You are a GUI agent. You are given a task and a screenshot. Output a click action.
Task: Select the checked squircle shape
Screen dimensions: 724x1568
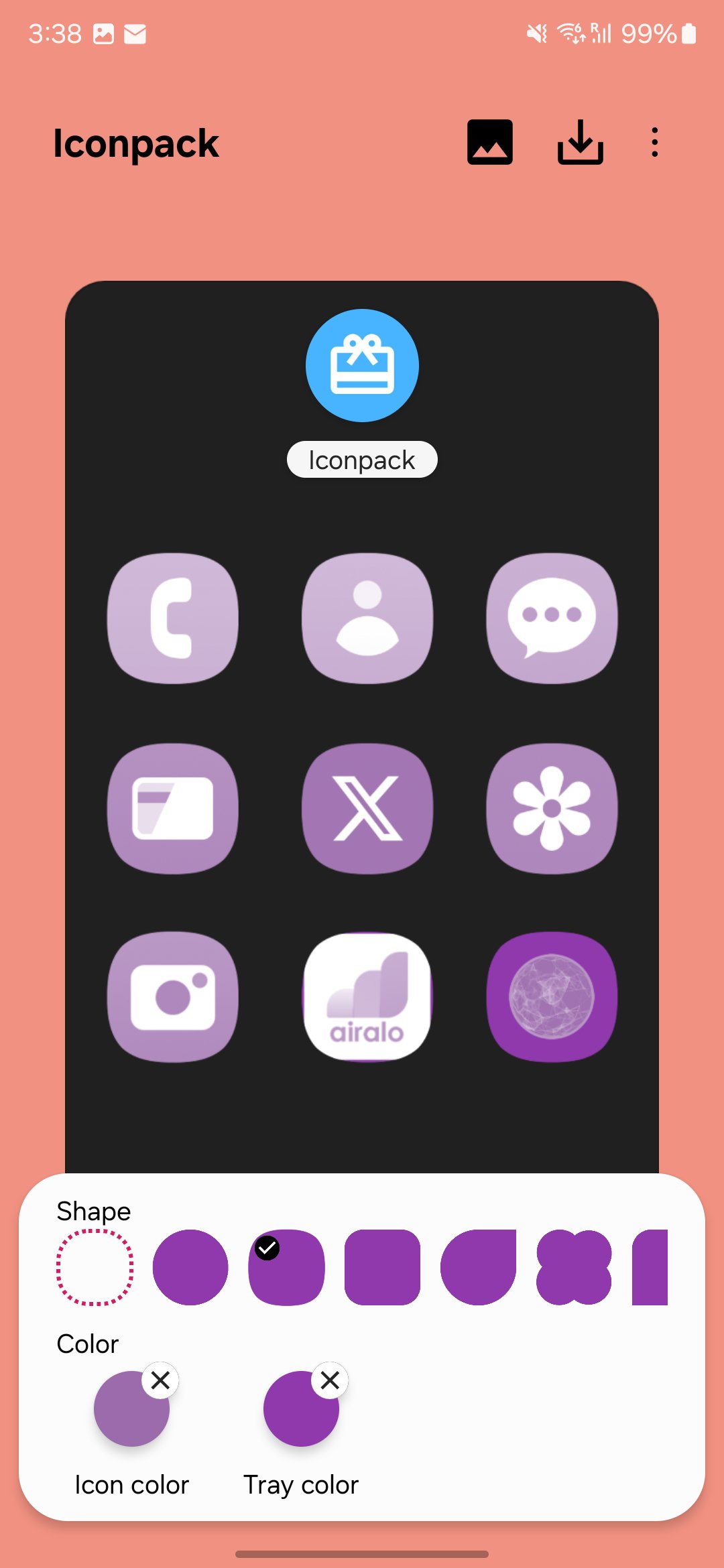tap(286, 1267)
